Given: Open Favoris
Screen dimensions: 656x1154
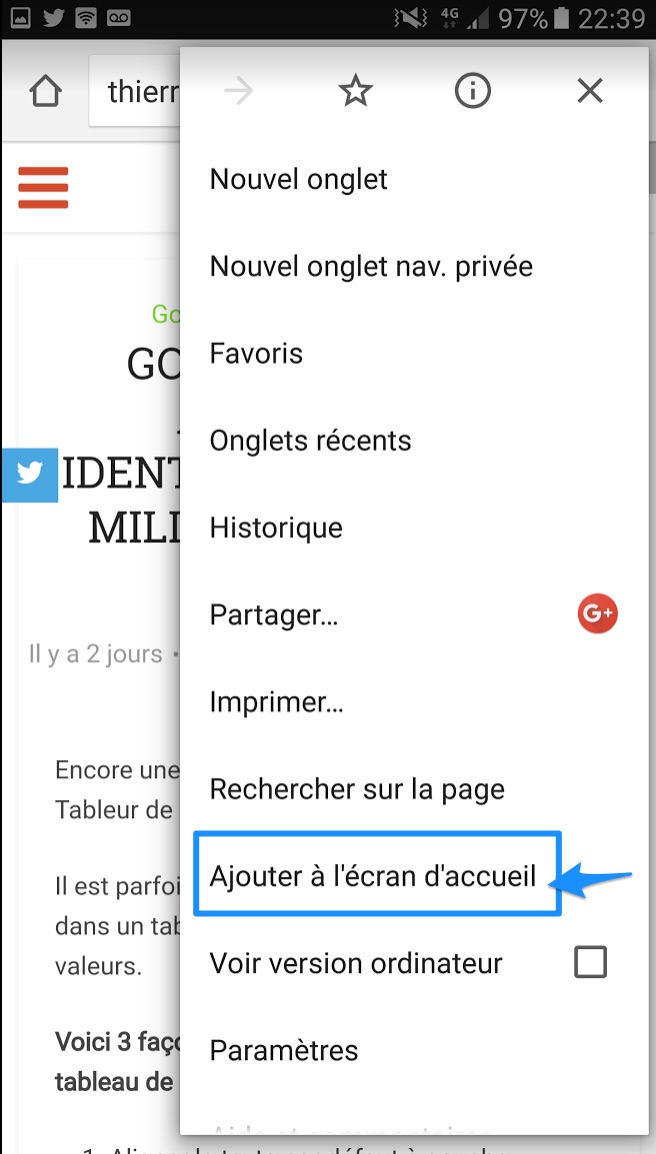Looking at the screenshot, I should (x=256, y=354).
